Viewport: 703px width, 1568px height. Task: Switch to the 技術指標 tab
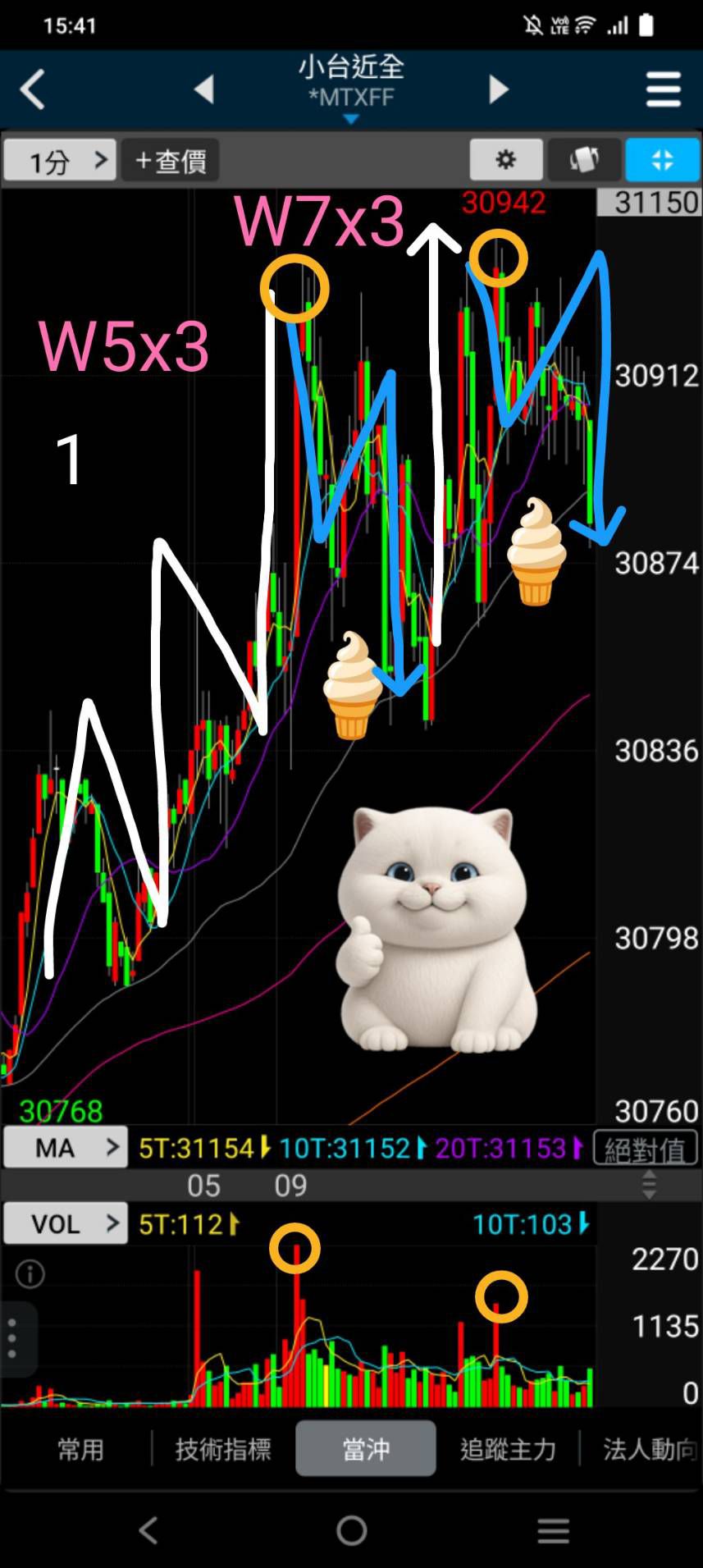click(223, 1449)
